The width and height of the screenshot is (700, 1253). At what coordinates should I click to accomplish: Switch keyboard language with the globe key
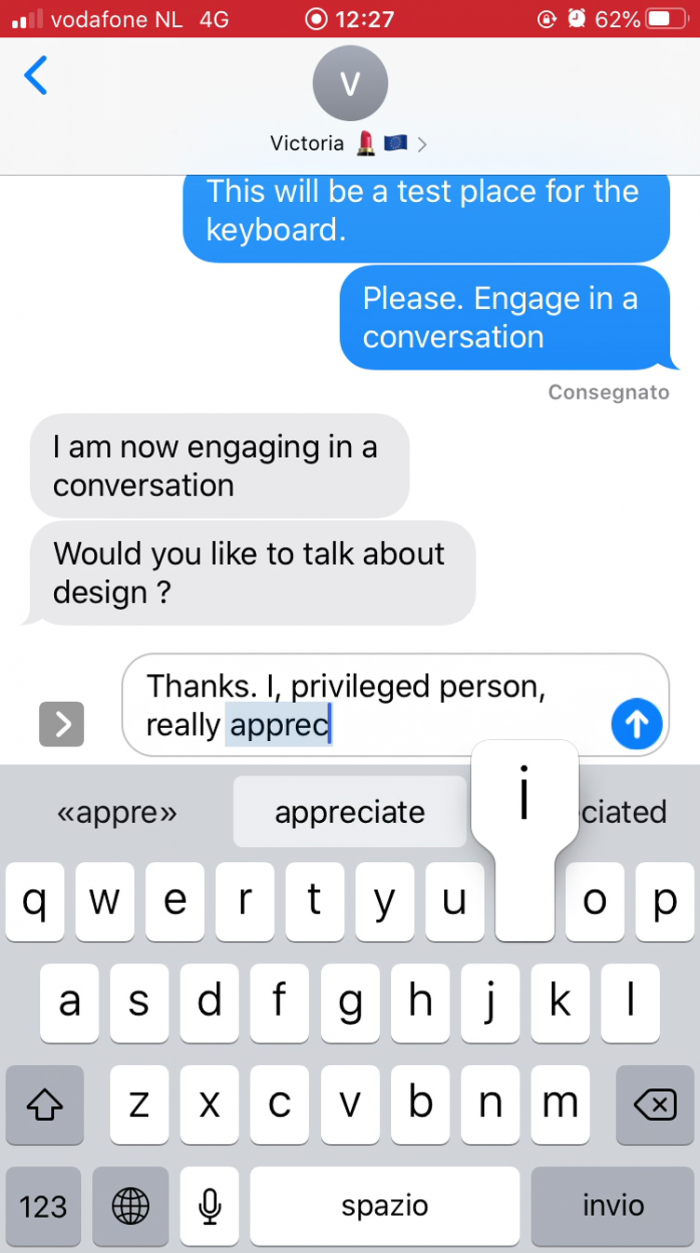click(130, 1205)
